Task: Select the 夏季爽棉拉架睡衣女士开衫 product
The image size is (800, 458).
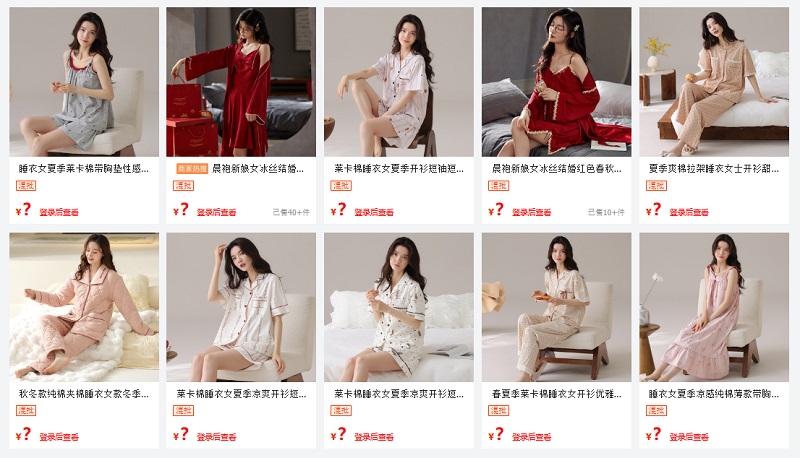Action: click(714, 169)
